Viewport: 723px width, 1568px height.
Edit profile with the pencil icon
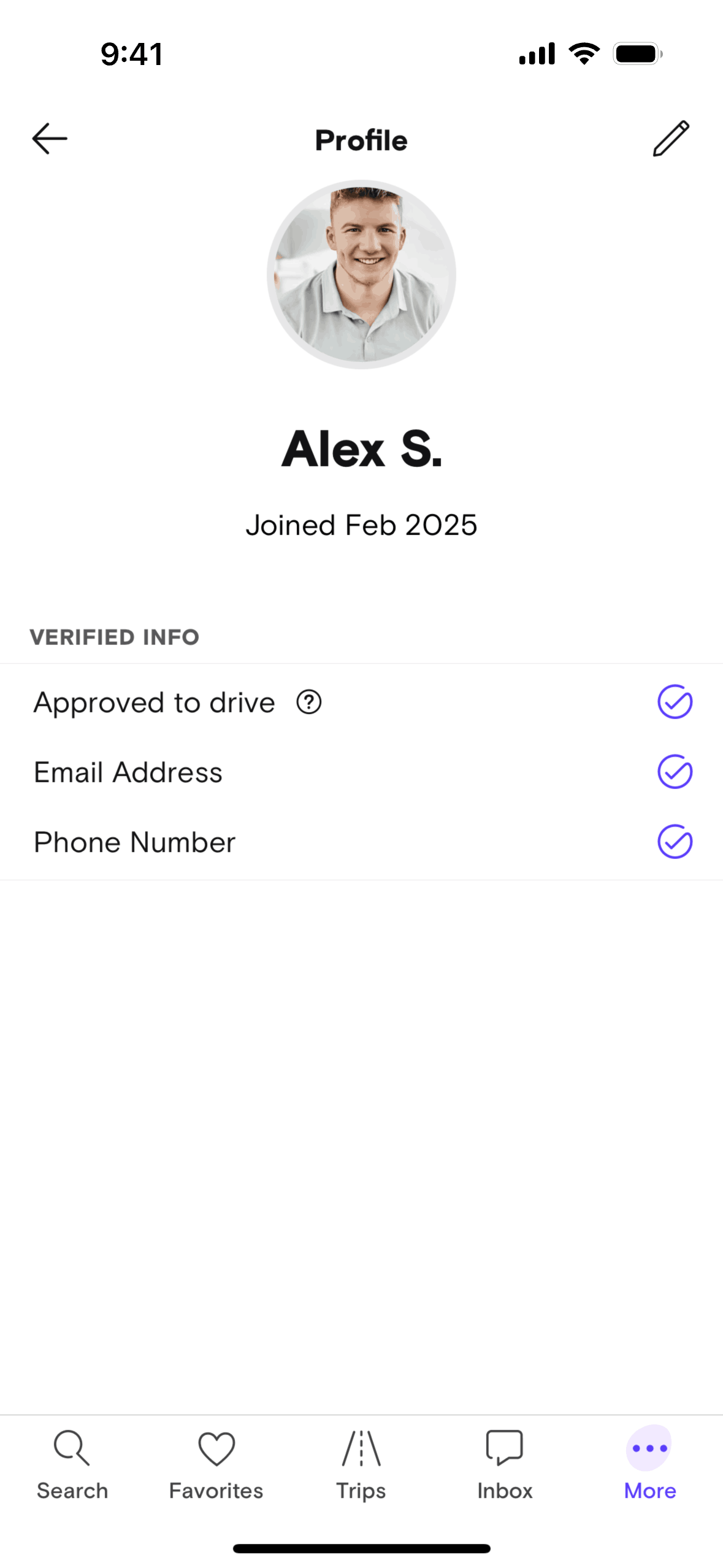pos(671,139)
